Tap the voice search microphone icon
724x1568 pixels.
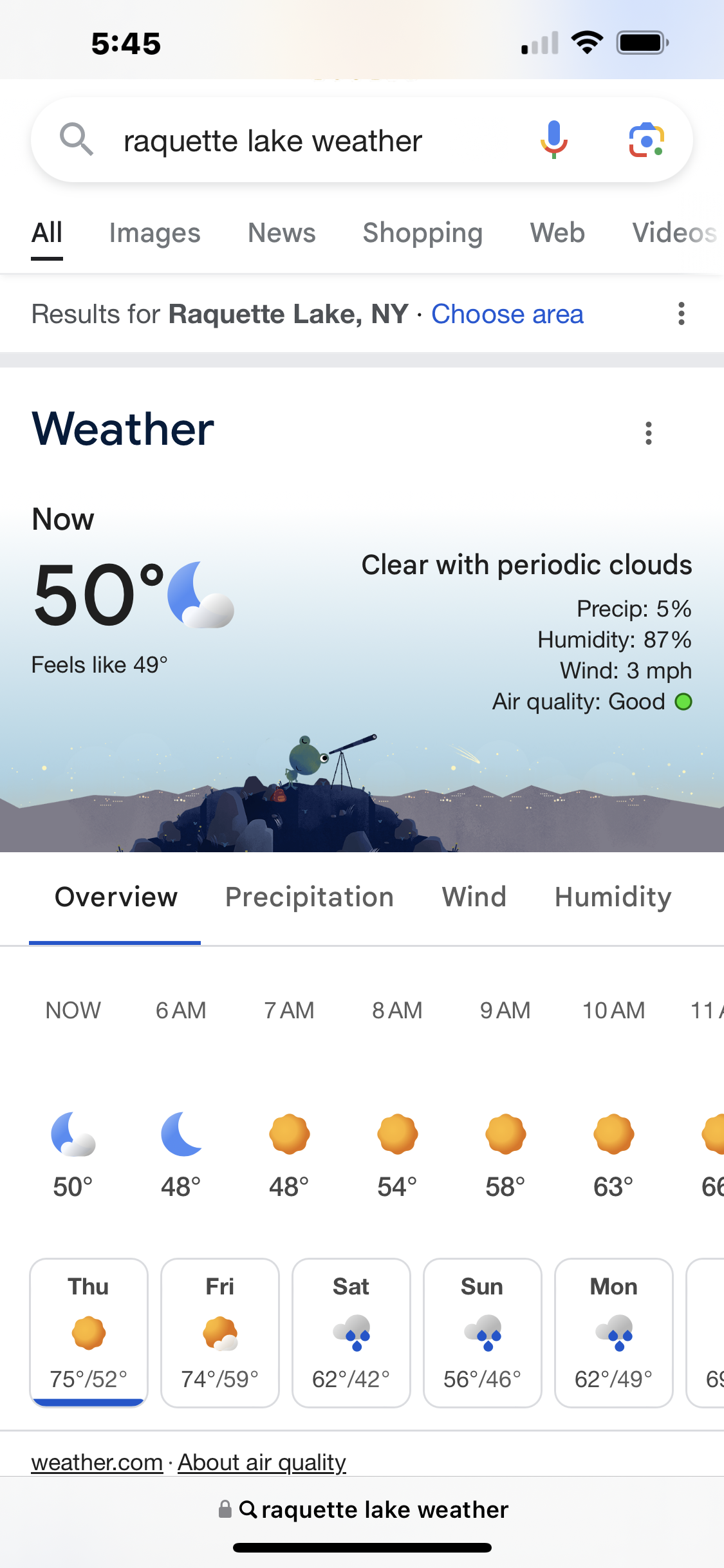[553, 140]
